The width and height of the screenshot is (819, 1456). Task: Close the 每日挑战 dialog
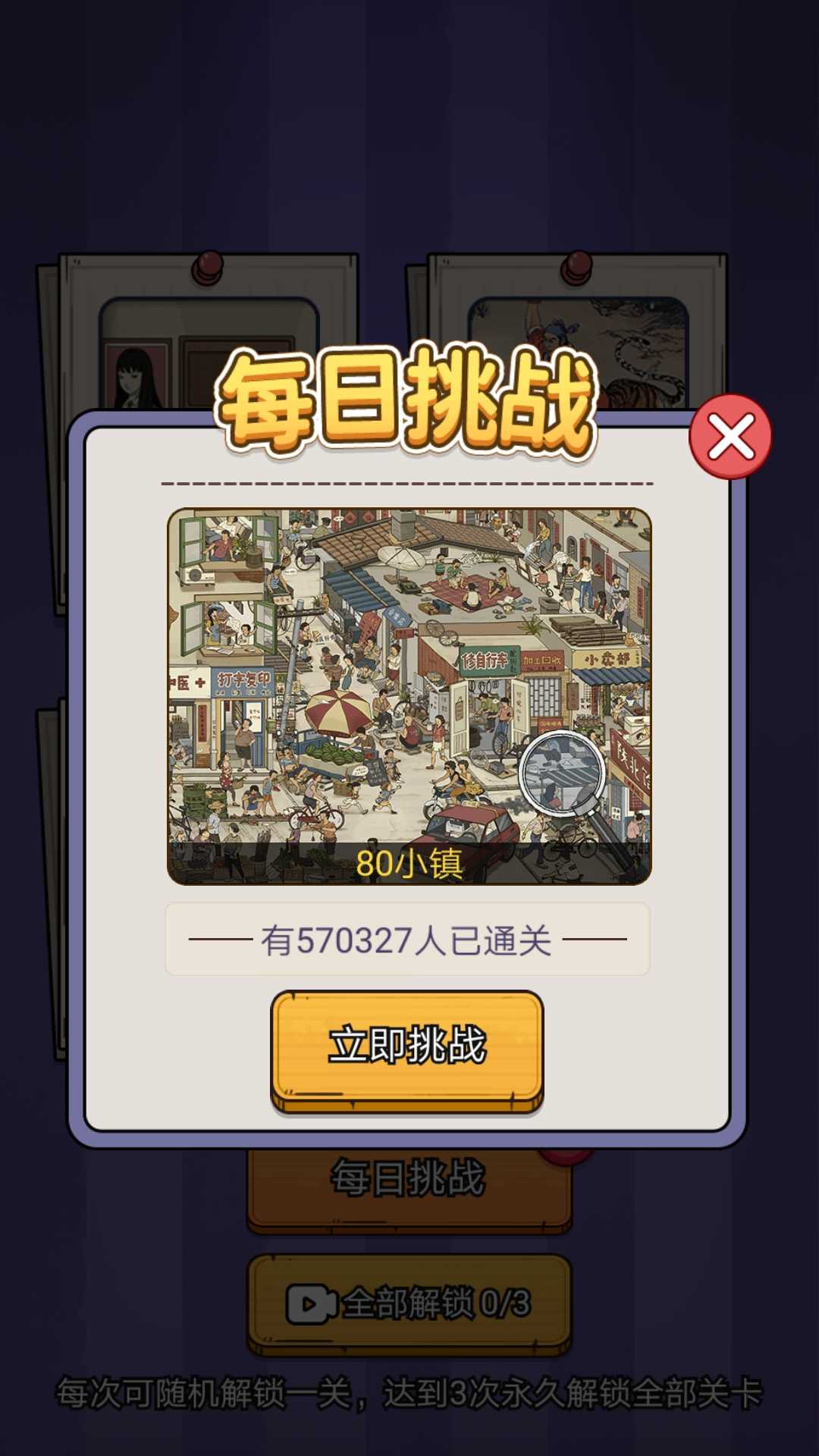tap(730, 437)
